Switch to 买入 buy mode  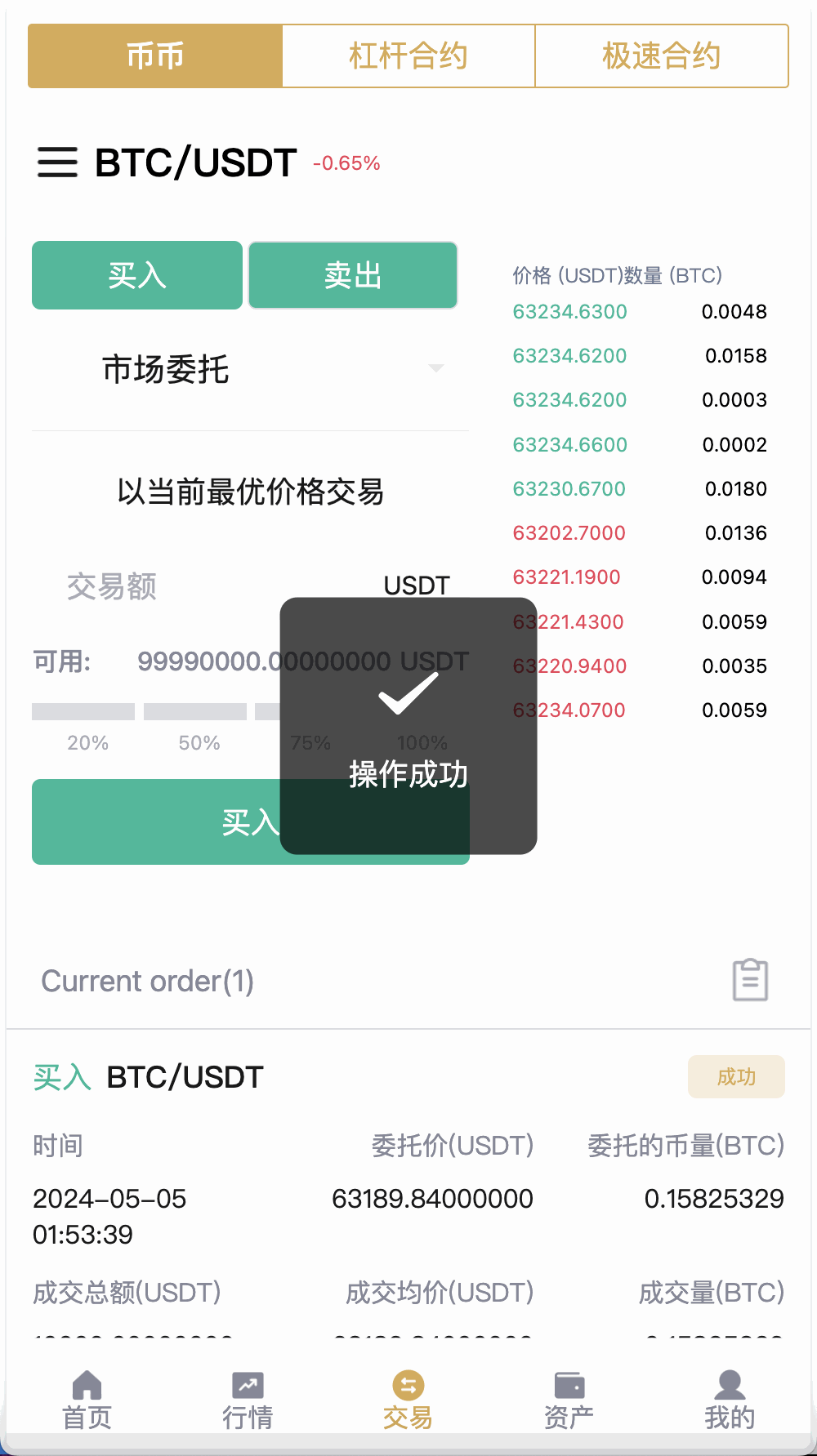[x=136, y=275]
